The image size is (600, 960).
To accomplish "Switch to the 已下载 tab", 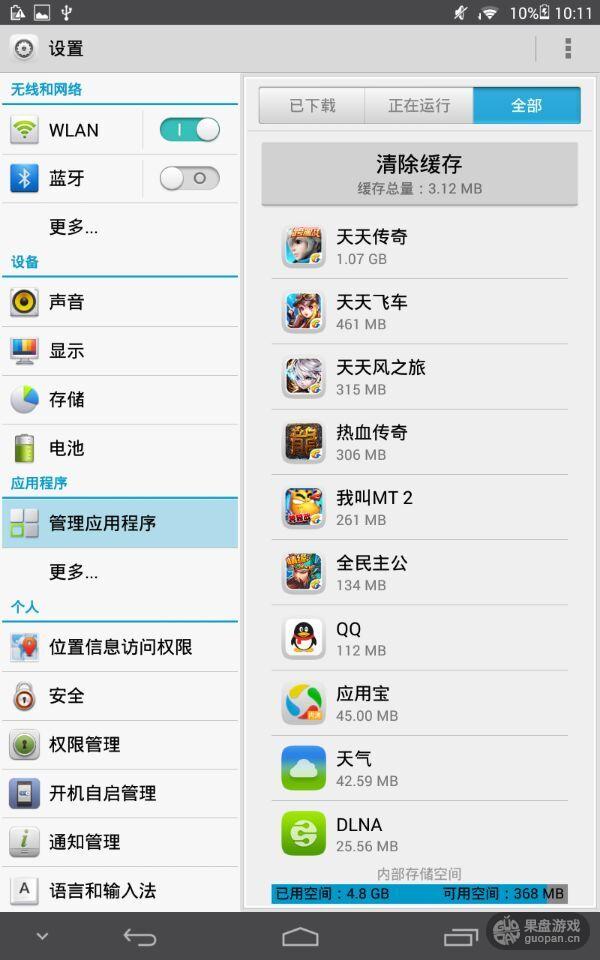I will (x=312, y=105).
